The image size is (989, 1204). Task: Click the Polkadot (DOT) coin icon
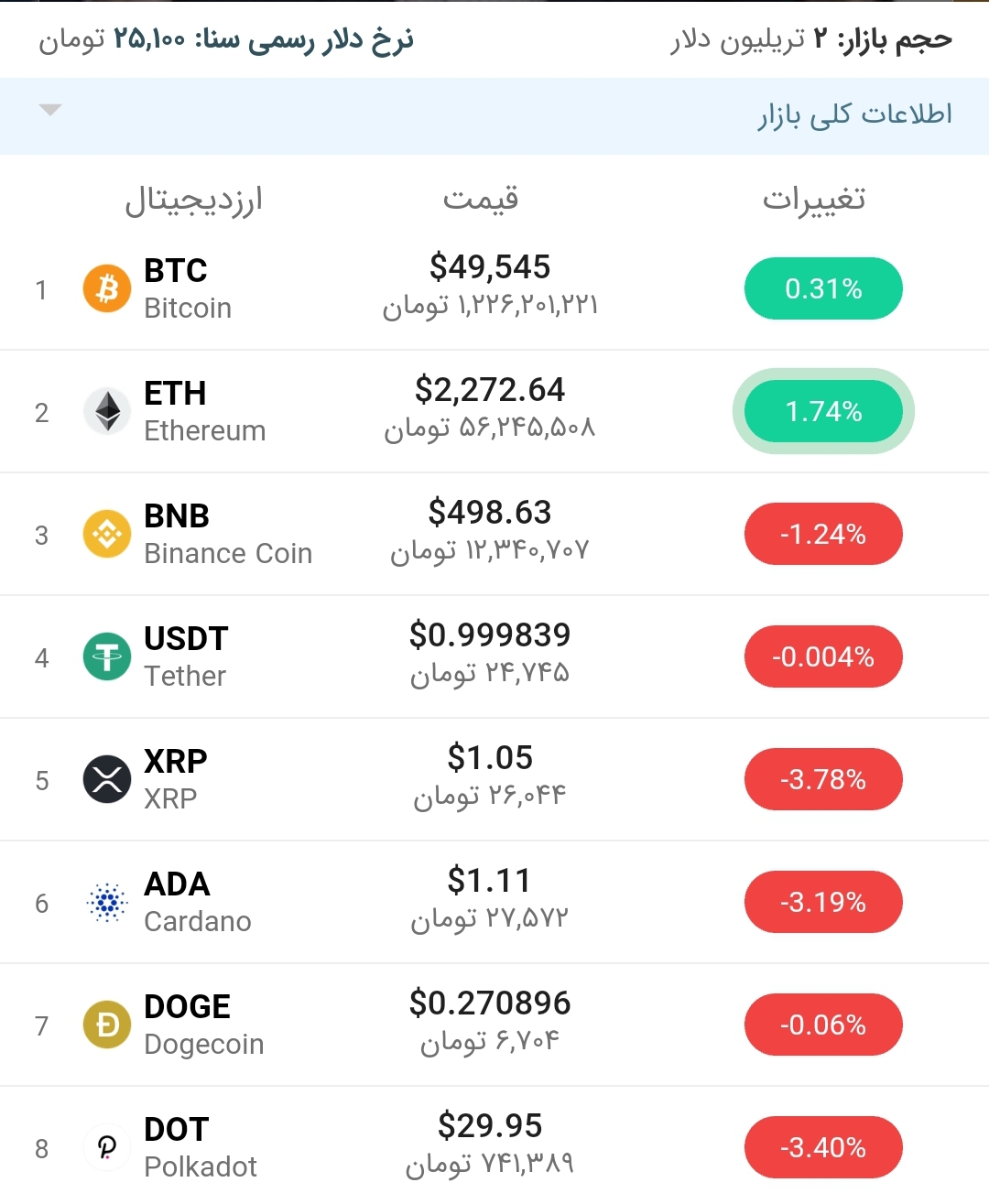[x=106, y=1147]
